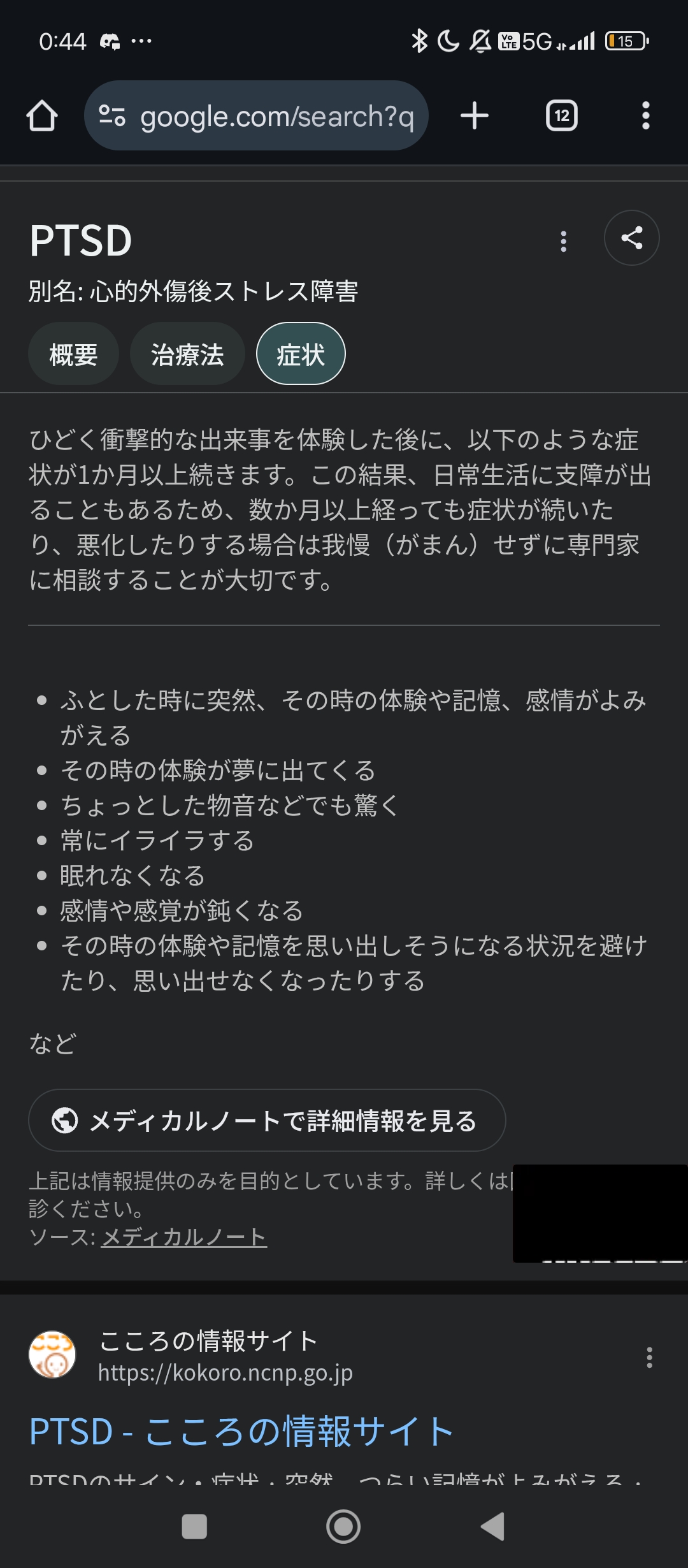Open the PTSD - こころの情報サイト result

241,1432
